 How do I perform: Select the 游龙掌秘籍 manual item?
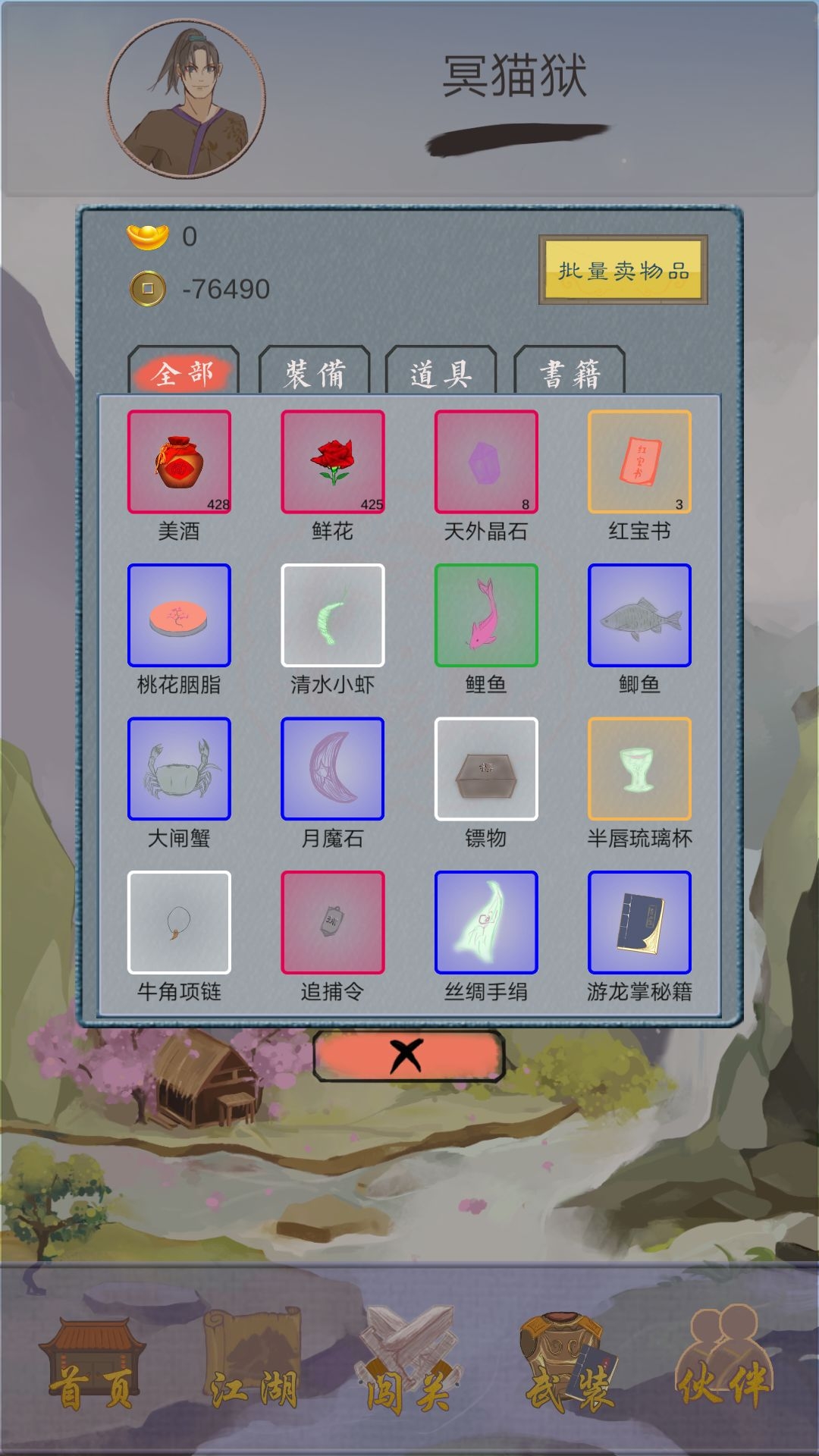[x=639, y=922]
